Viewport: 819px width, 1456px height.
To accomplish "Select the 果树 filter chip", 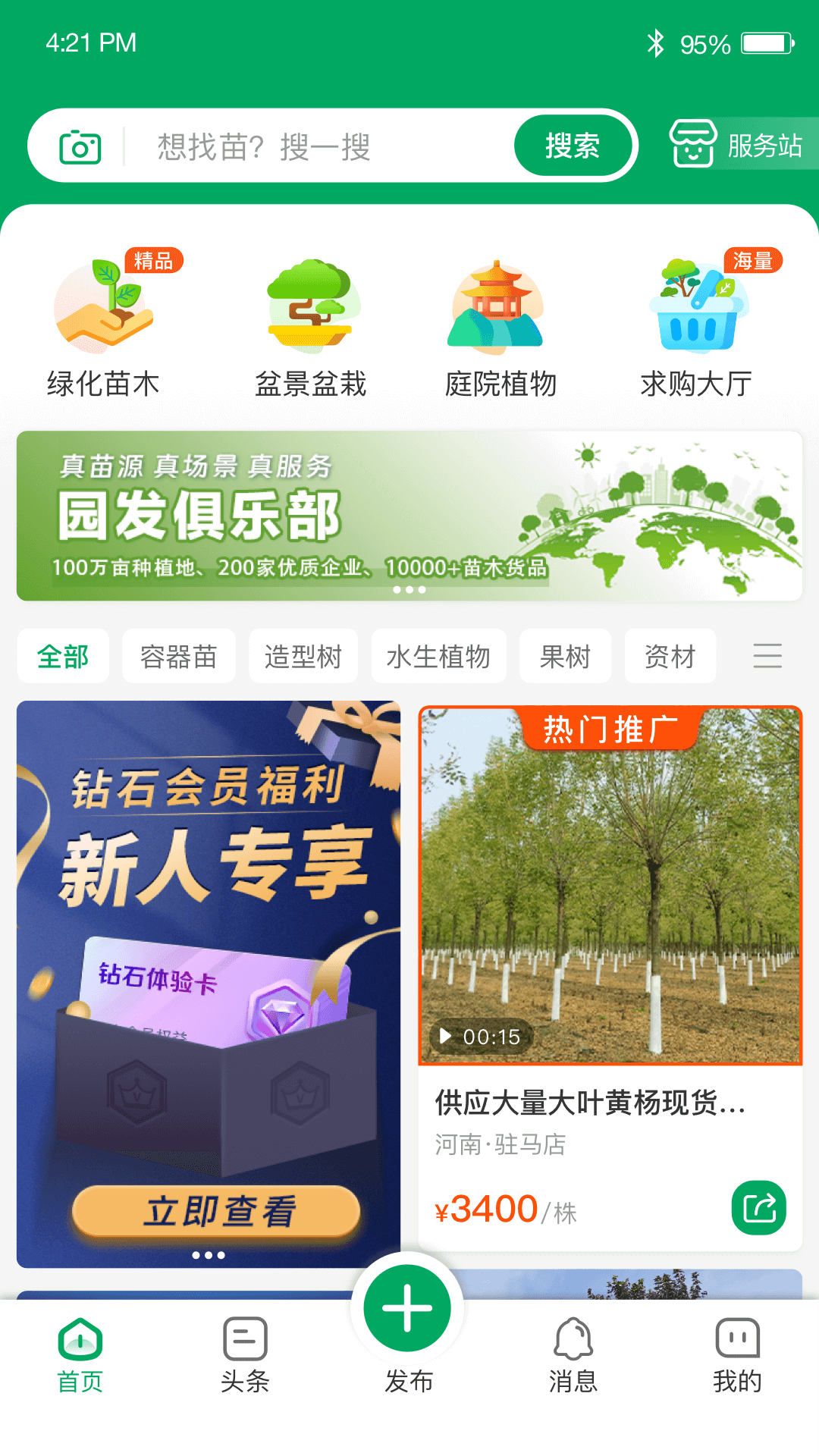I will [565, 656].
